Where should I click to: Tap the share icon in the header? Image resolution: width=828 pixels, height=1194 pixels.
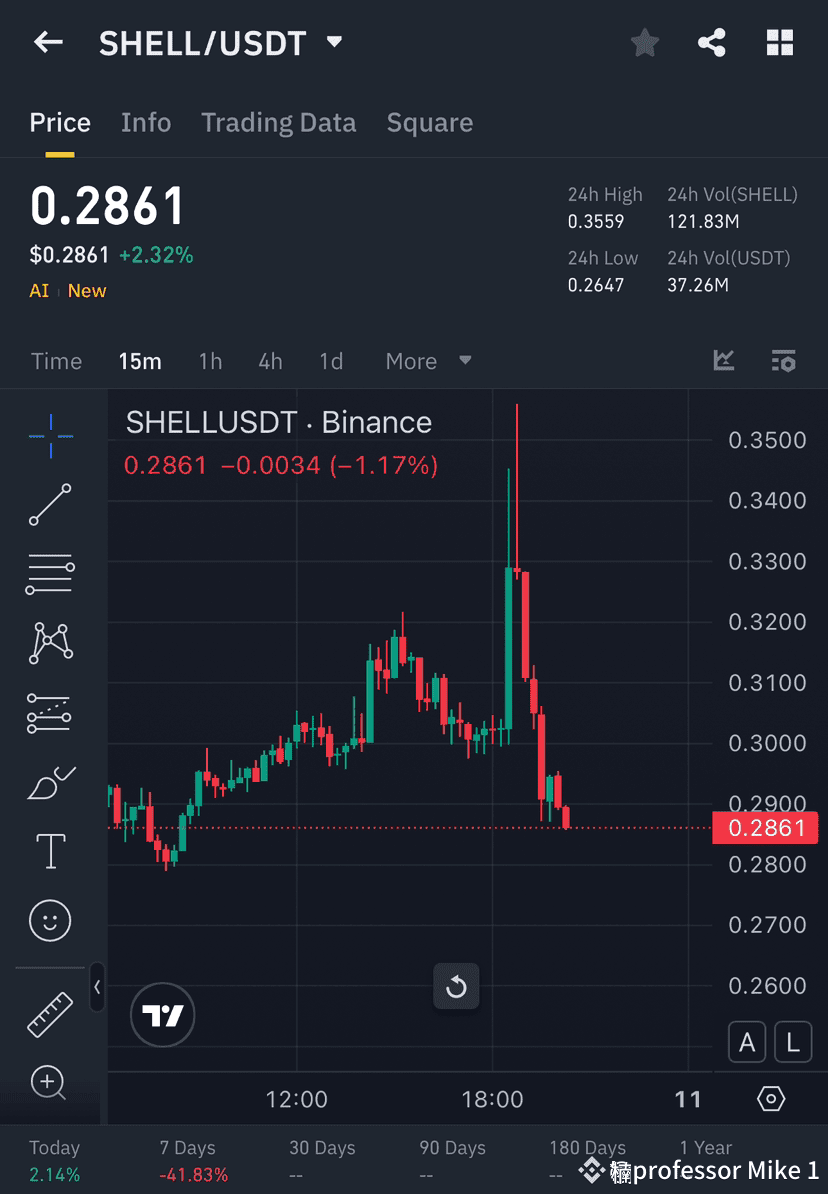pos(712,42)
